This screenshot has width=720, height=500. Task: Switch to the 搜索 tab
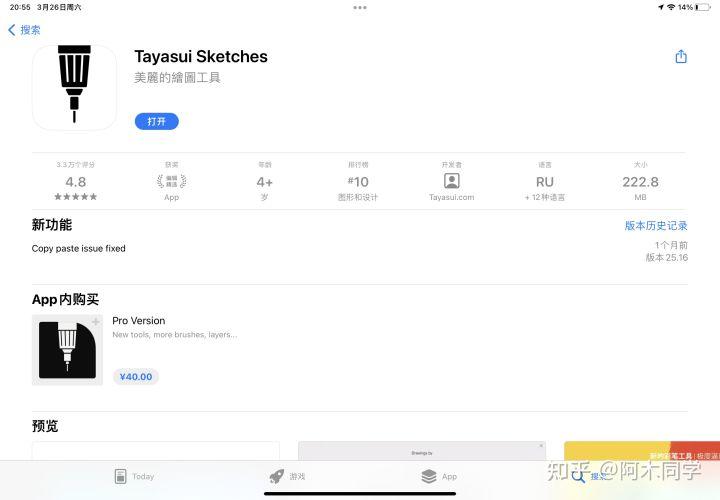pyautogui.click(x=588, y=476)
